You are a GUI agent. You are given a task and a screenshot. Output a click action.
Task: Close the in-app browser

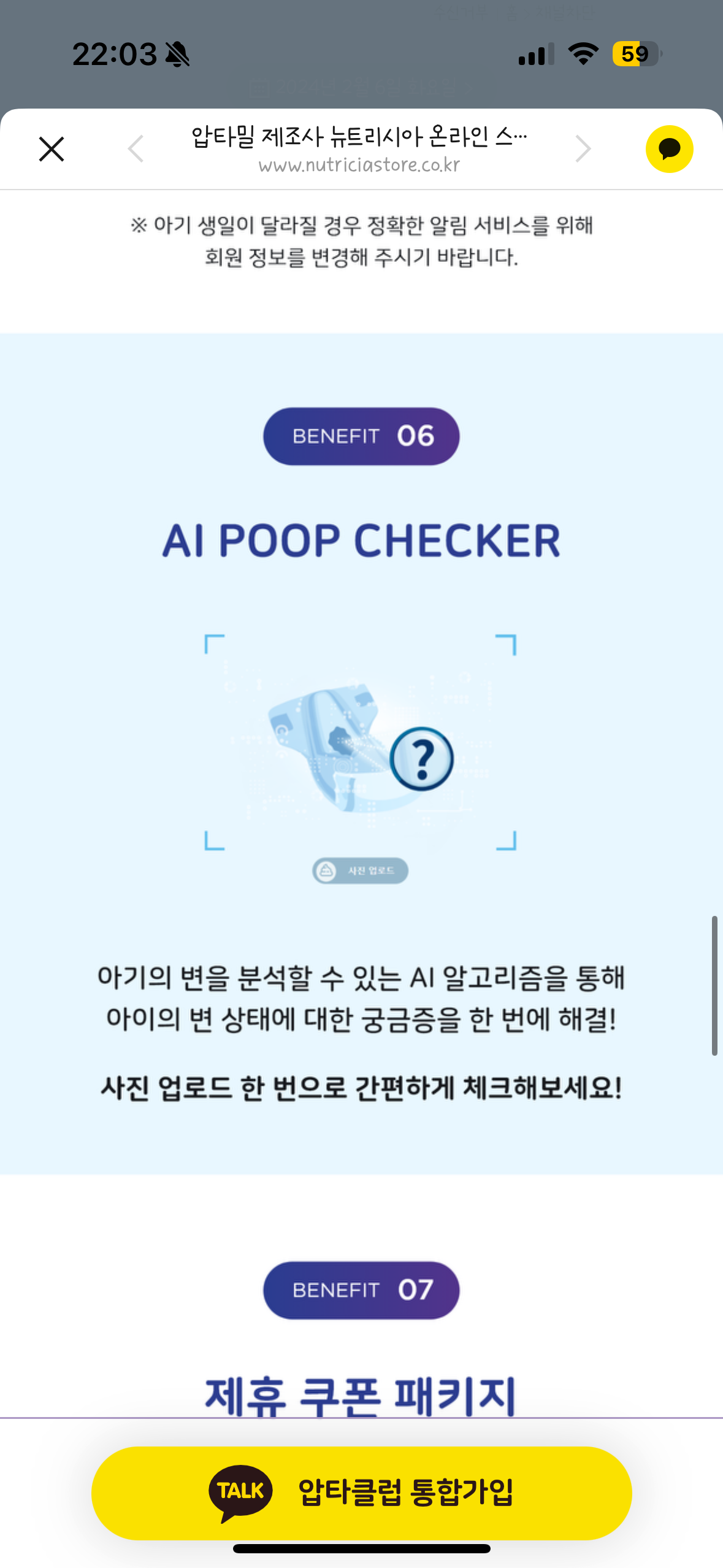[52, 149]
